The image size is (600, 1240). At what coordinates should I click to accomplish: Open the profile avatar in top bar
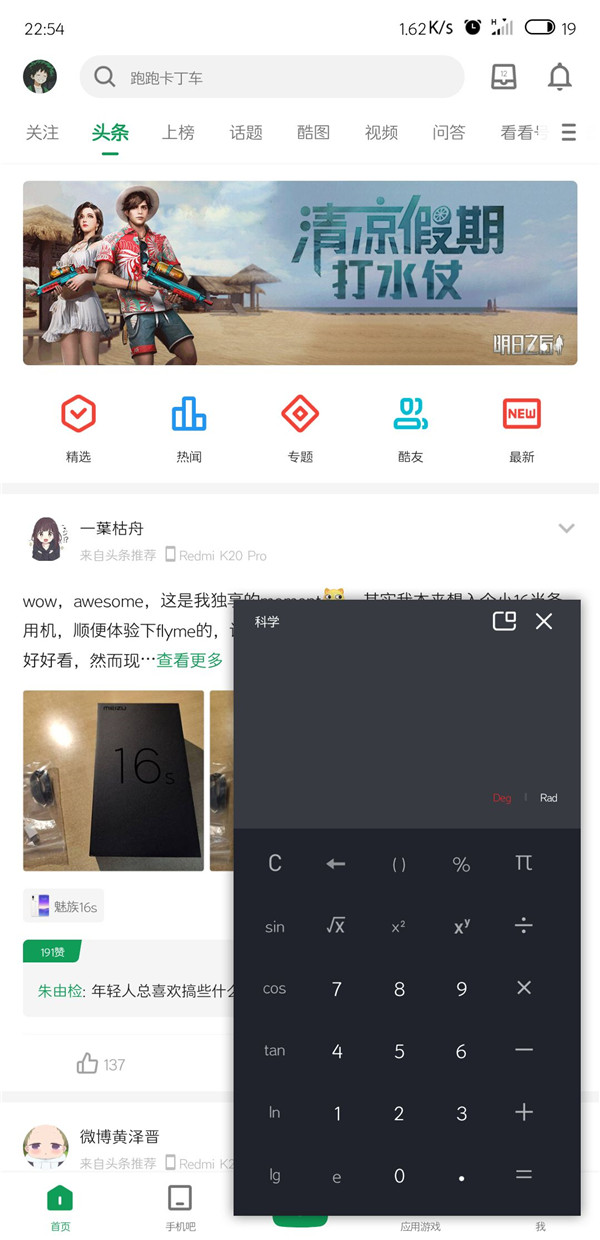40,77
